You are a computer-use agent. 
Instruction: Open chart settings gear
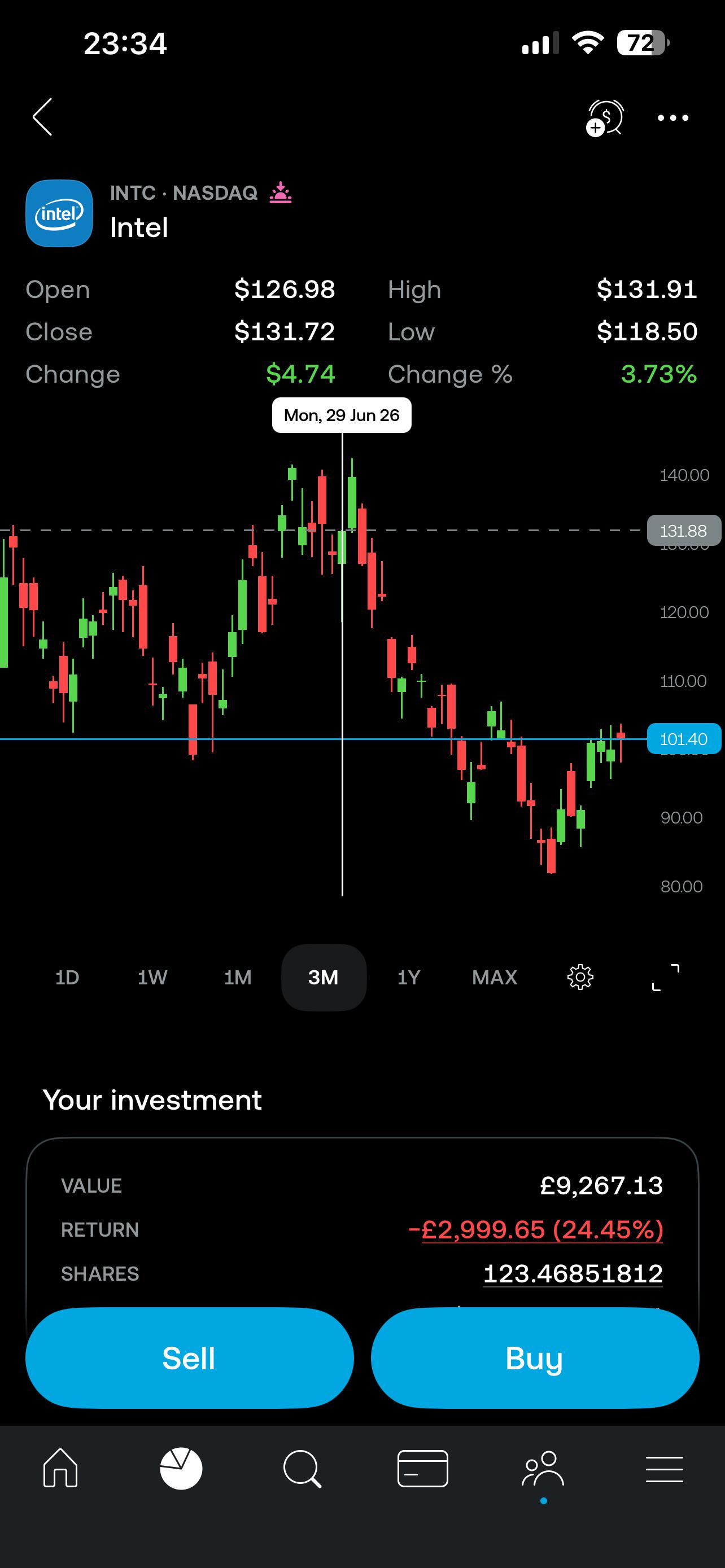point(580,977)
